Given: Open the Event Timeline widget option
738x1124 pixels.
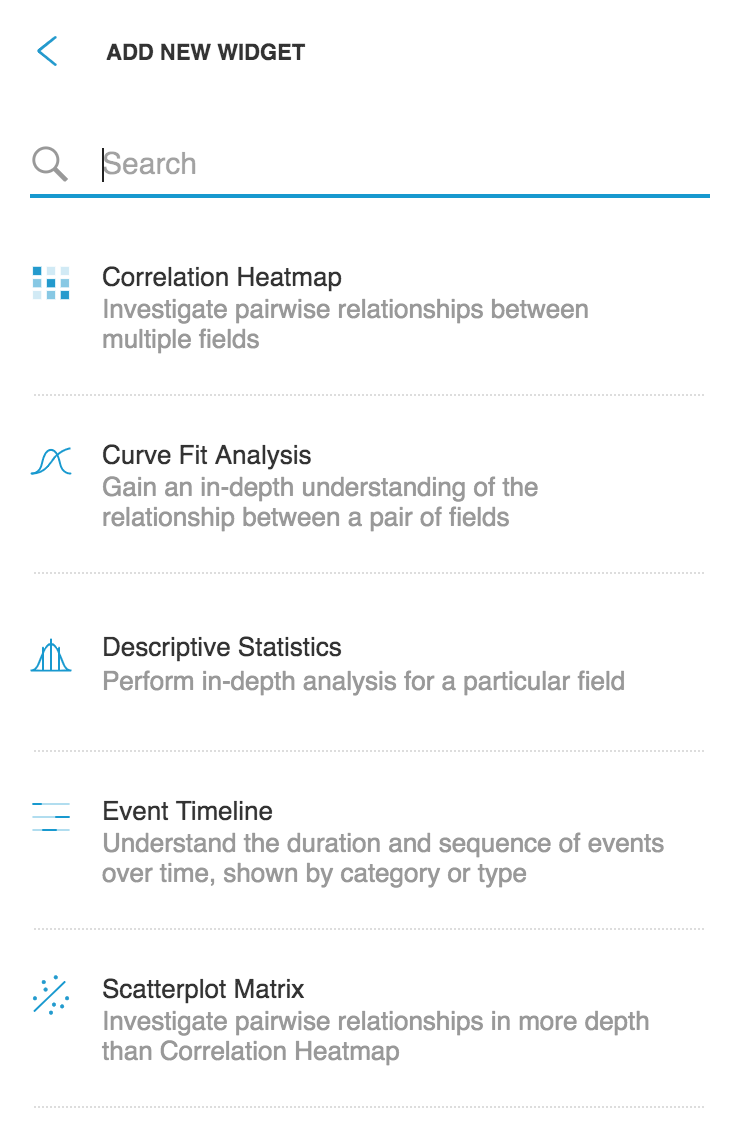Looking at the screenshot, I should click(187, 811).
